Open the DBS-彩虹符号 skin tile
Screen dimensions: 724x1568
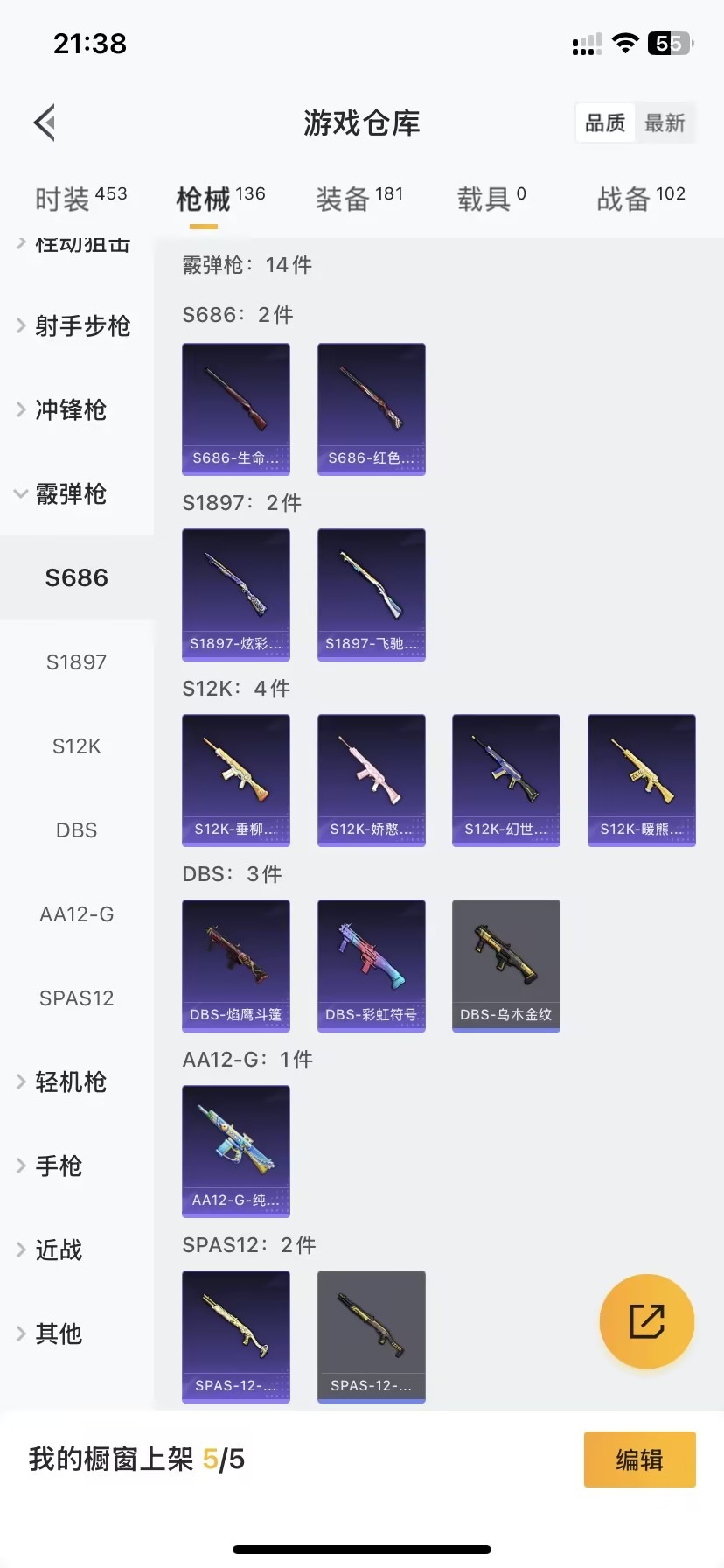pyautogui.click(x=372, y=965)
